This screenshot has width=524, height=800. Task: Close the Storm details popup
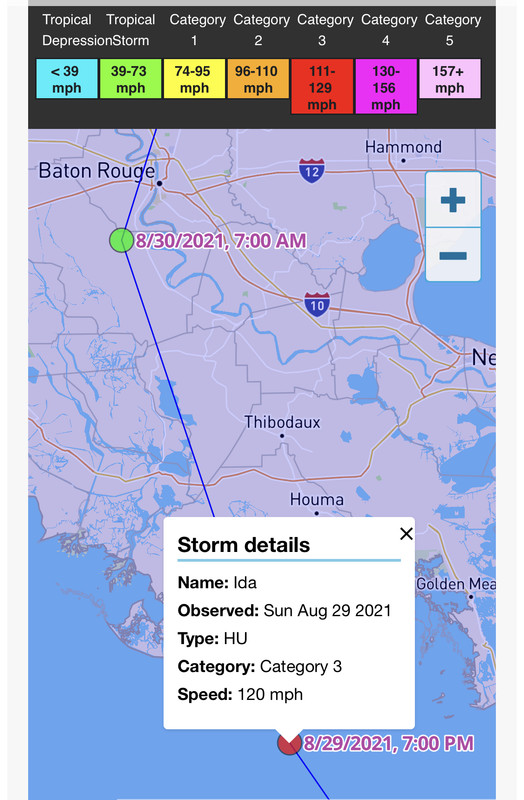tap(406, 534)
